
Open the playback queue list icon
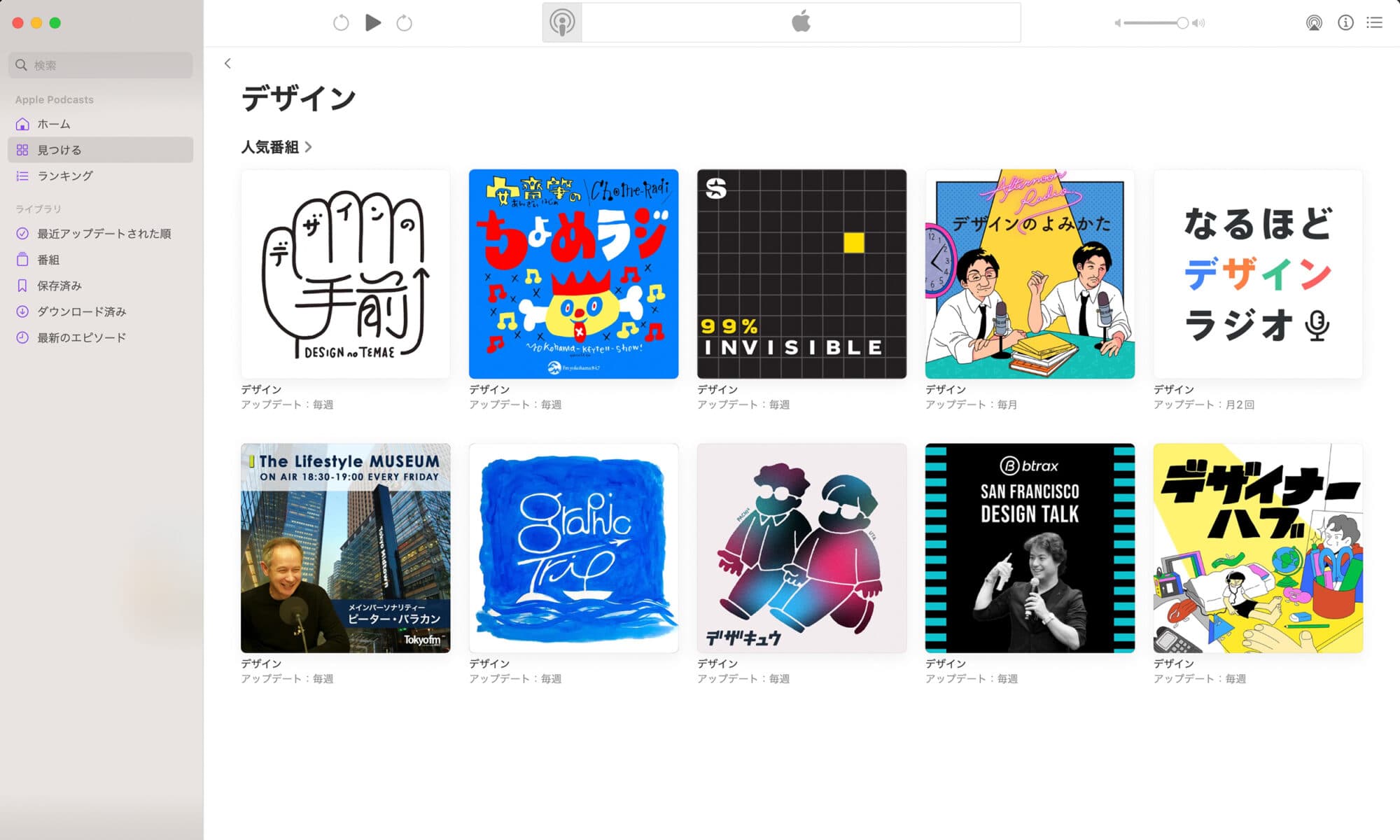(1375, 23)
